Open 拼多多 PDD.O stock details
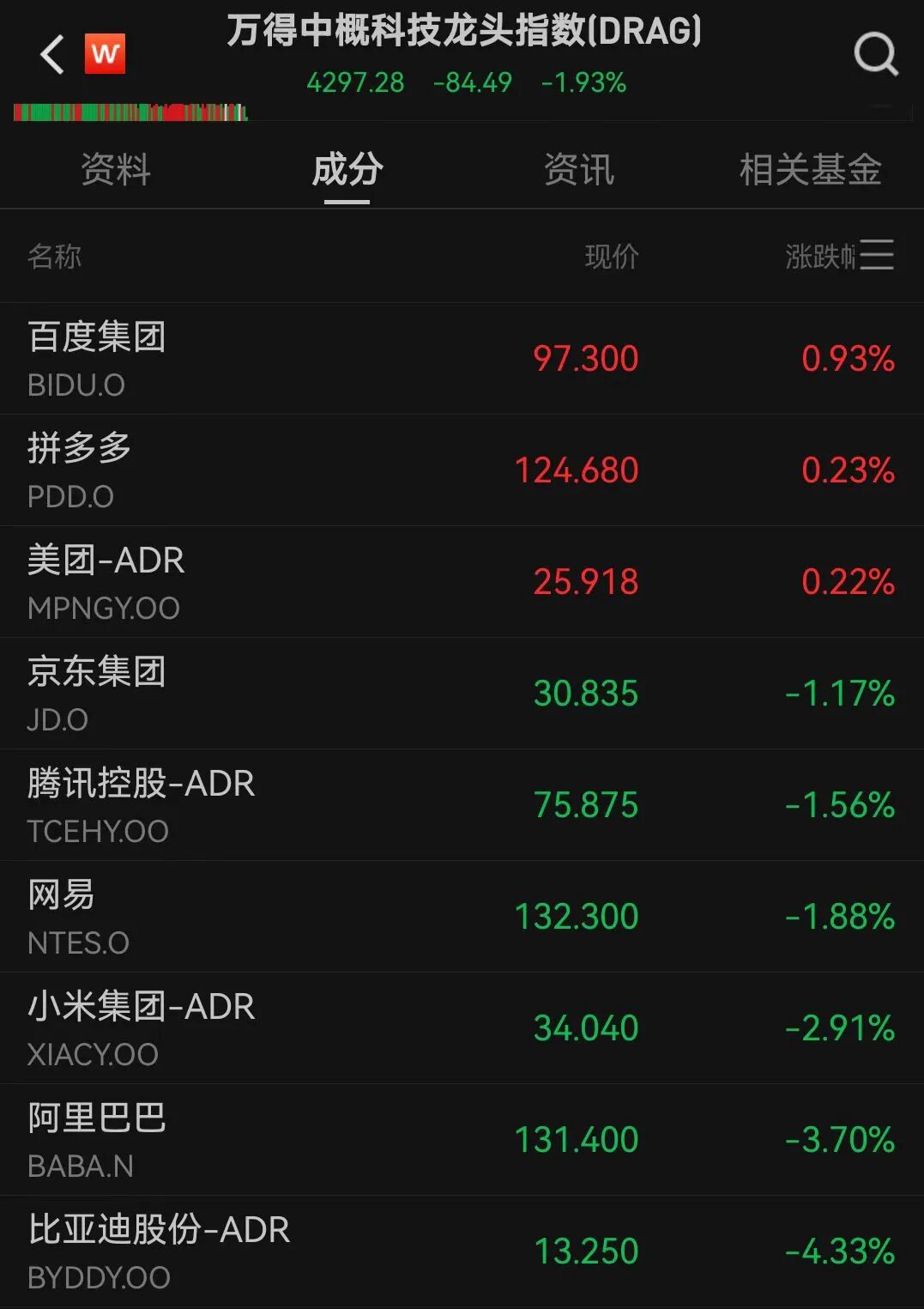The height and width of the screenshot is (1309, 924). [x=462, y=470]
